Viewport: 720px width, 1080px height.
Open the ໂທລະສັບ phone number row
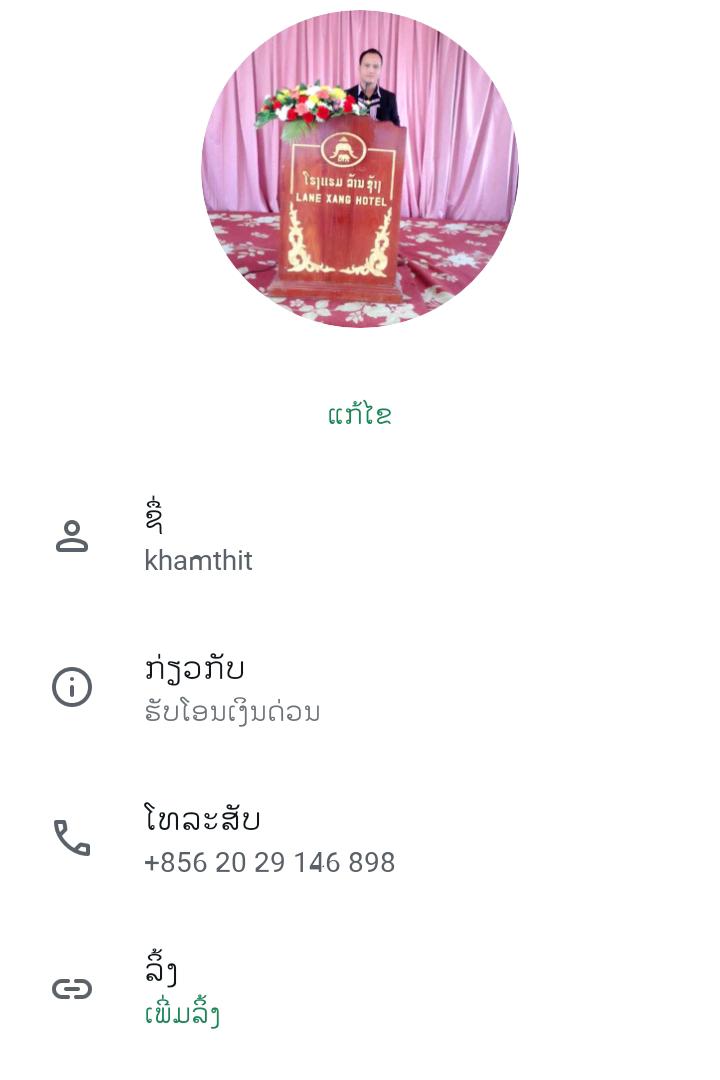pyautogui.click(x=269, y=840)
